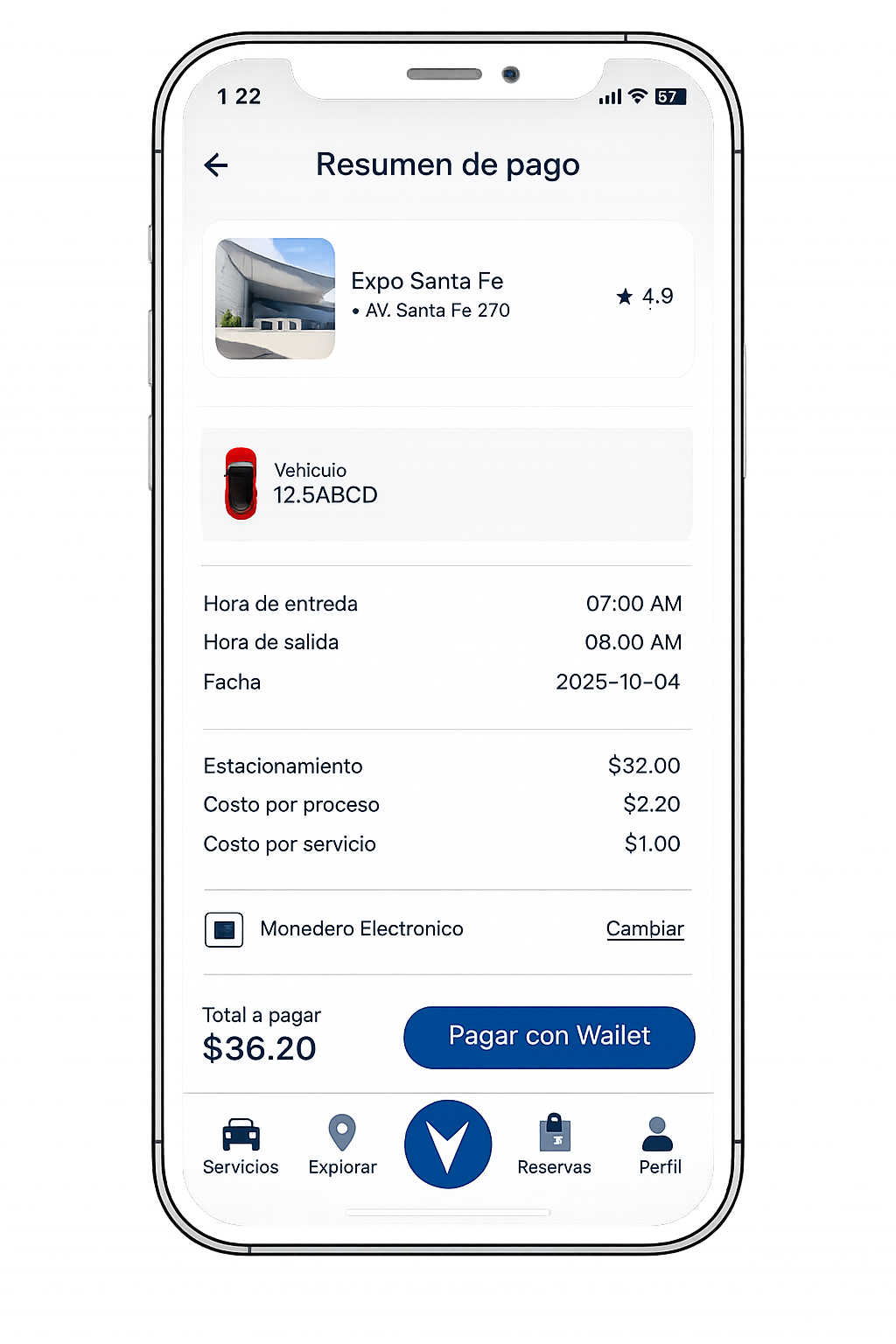Select the vehicle 12.5ABCD card
Screen dimensions: 896x1344
(x=447, y=484)
